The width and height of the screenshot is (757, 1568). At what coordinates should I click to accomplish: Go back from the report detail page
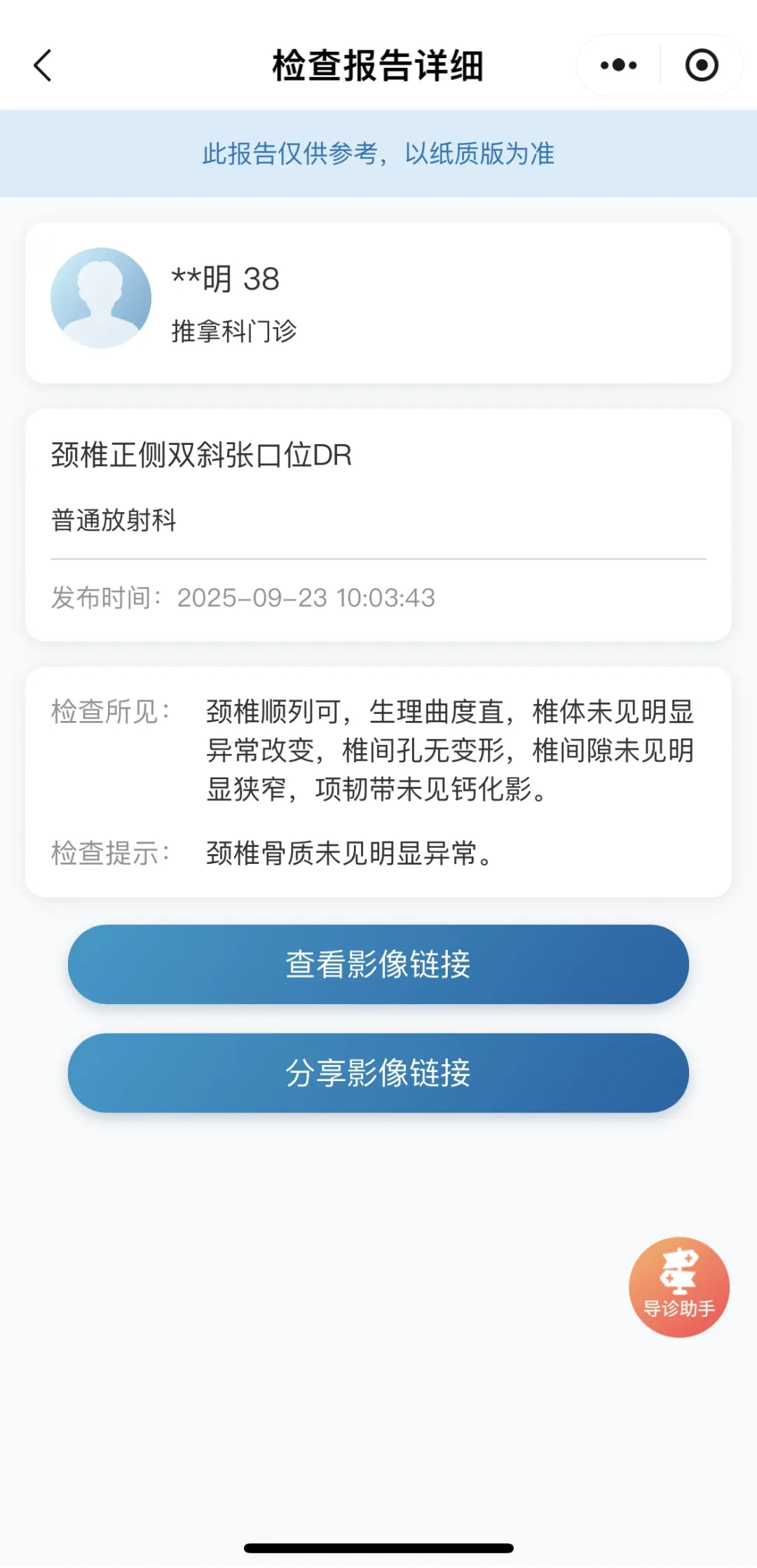pyautogui.click(x=43, y=66)
